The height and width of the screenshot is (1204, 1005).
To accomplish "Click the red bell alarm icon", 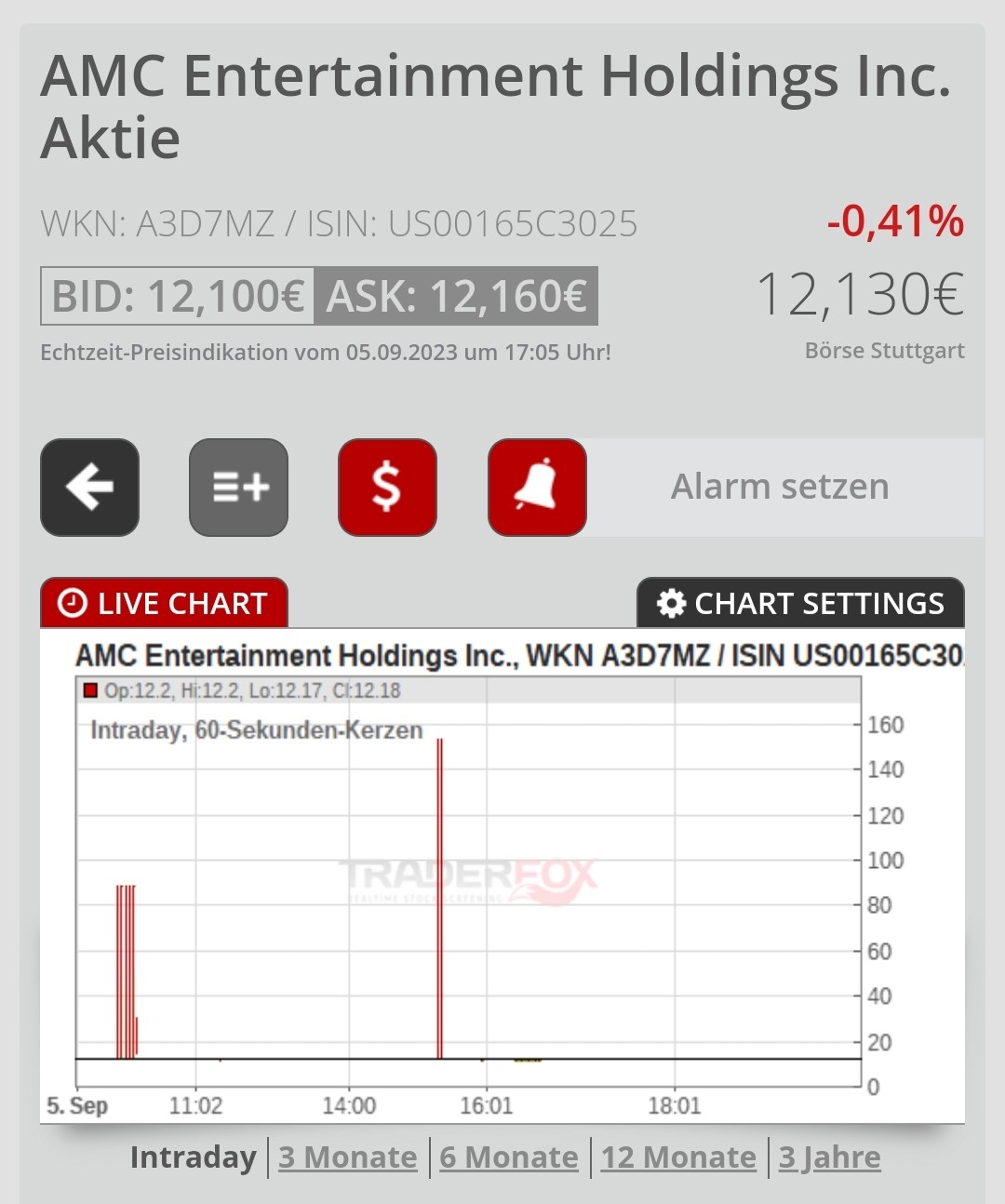I will 537,487.
